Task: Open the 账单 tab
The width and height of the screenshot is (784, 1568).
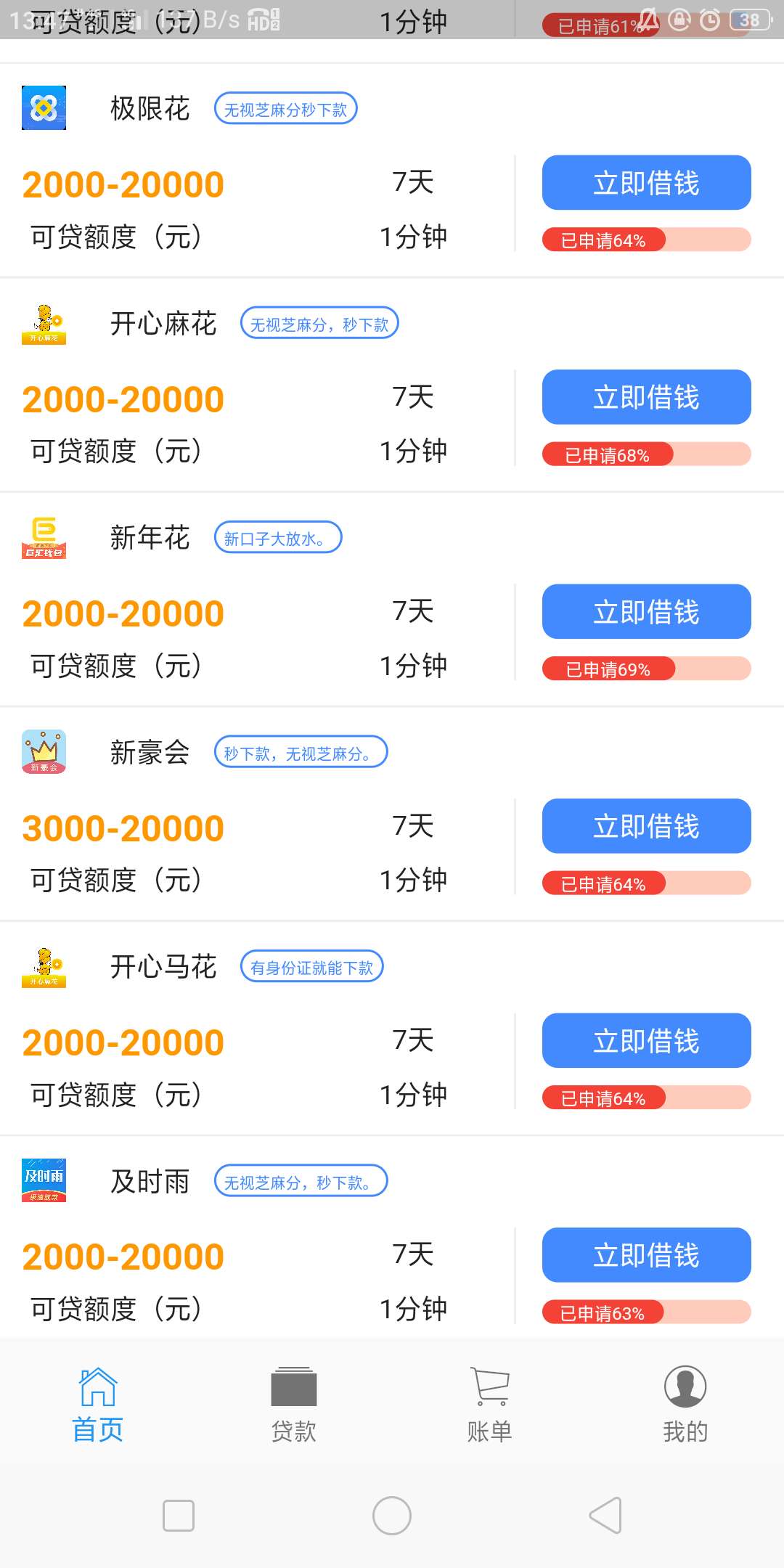Action: point(490,1405)
